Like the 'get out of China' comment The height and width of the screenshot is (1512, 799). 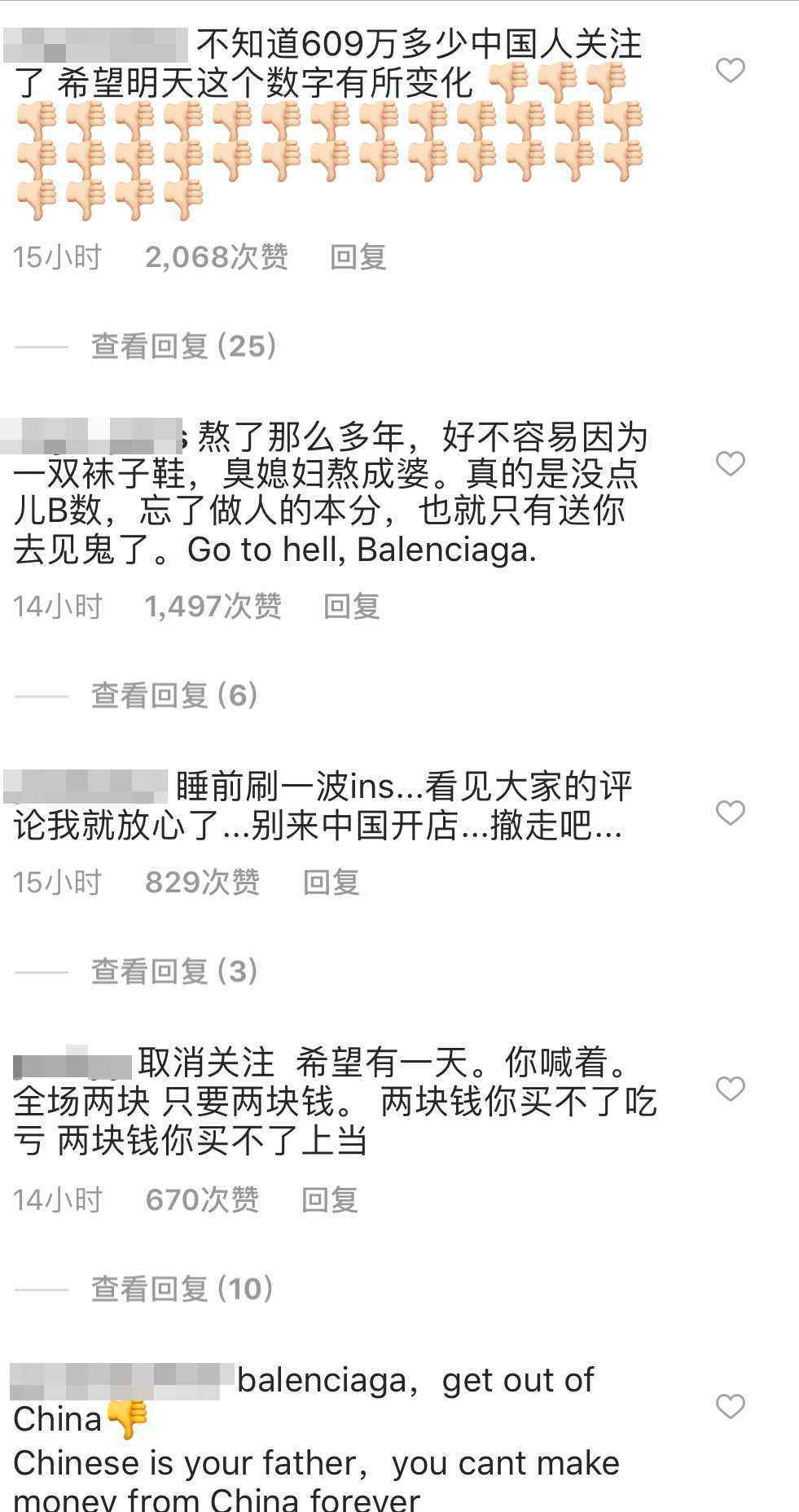[731, 1405]
